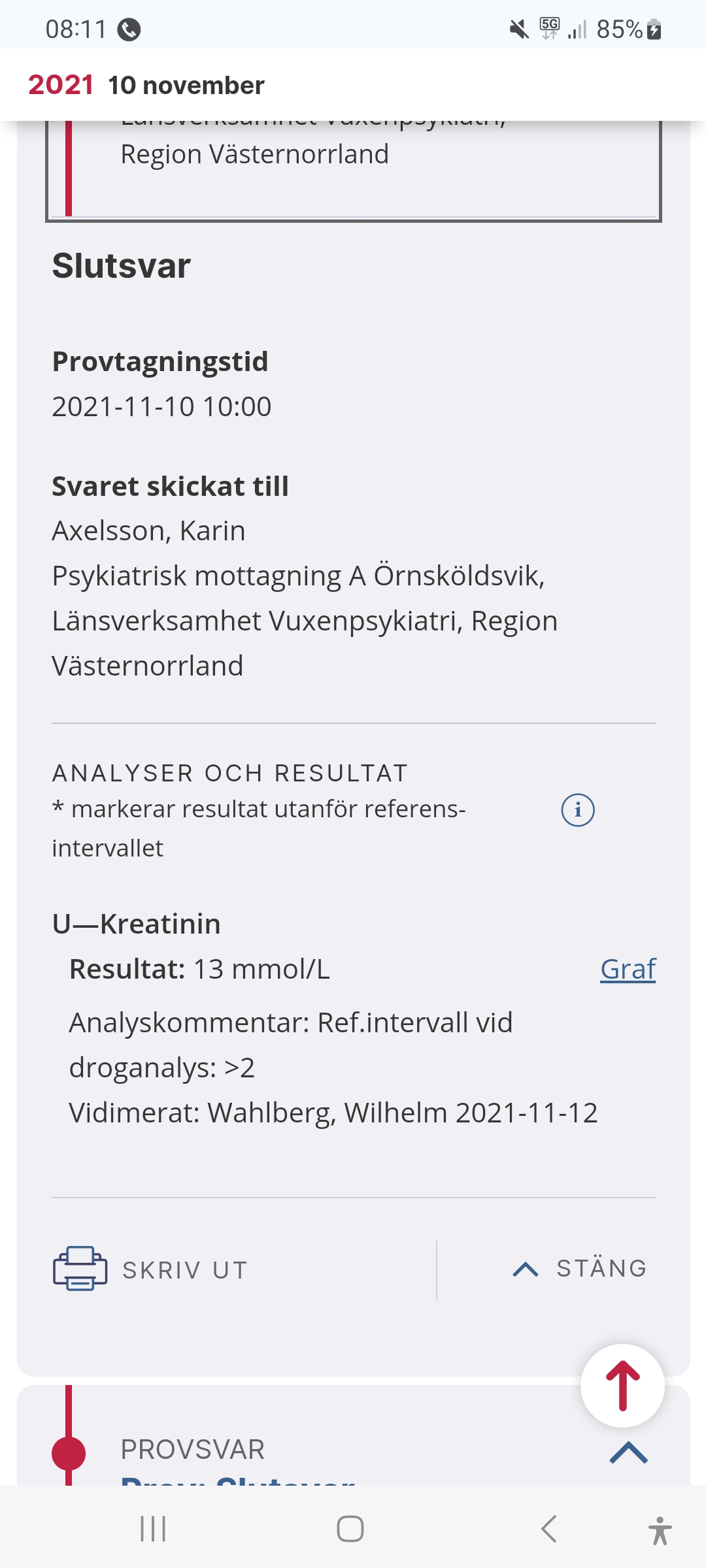This screenshot has width=706, height=1568.
Task: Show info about results outside reference interval
Action: tap(578, 810)
